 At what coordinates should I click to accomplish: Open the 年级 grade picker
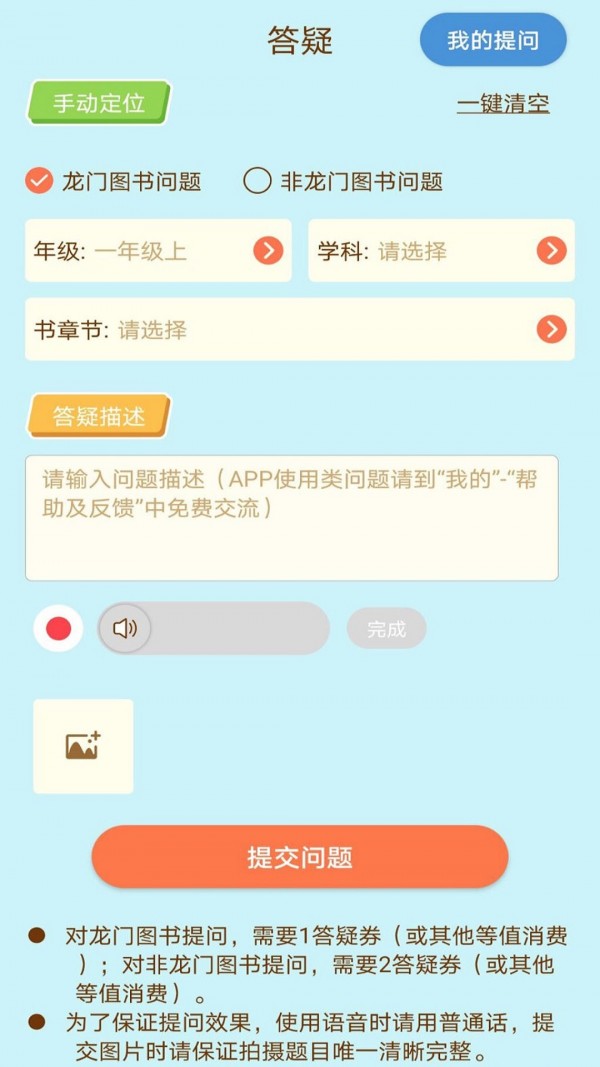(158, 250)
